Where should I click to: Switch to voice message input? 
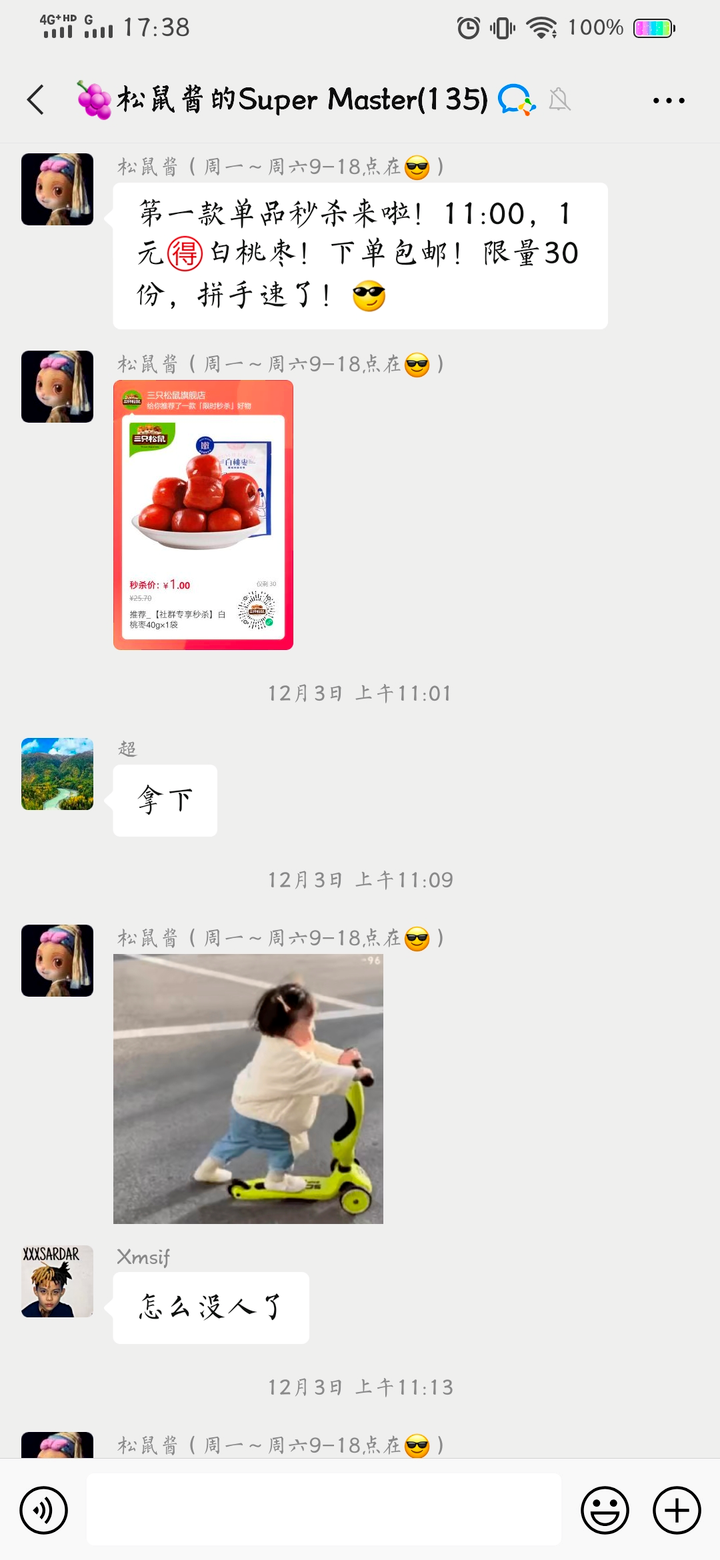[x=44, y=1510]
